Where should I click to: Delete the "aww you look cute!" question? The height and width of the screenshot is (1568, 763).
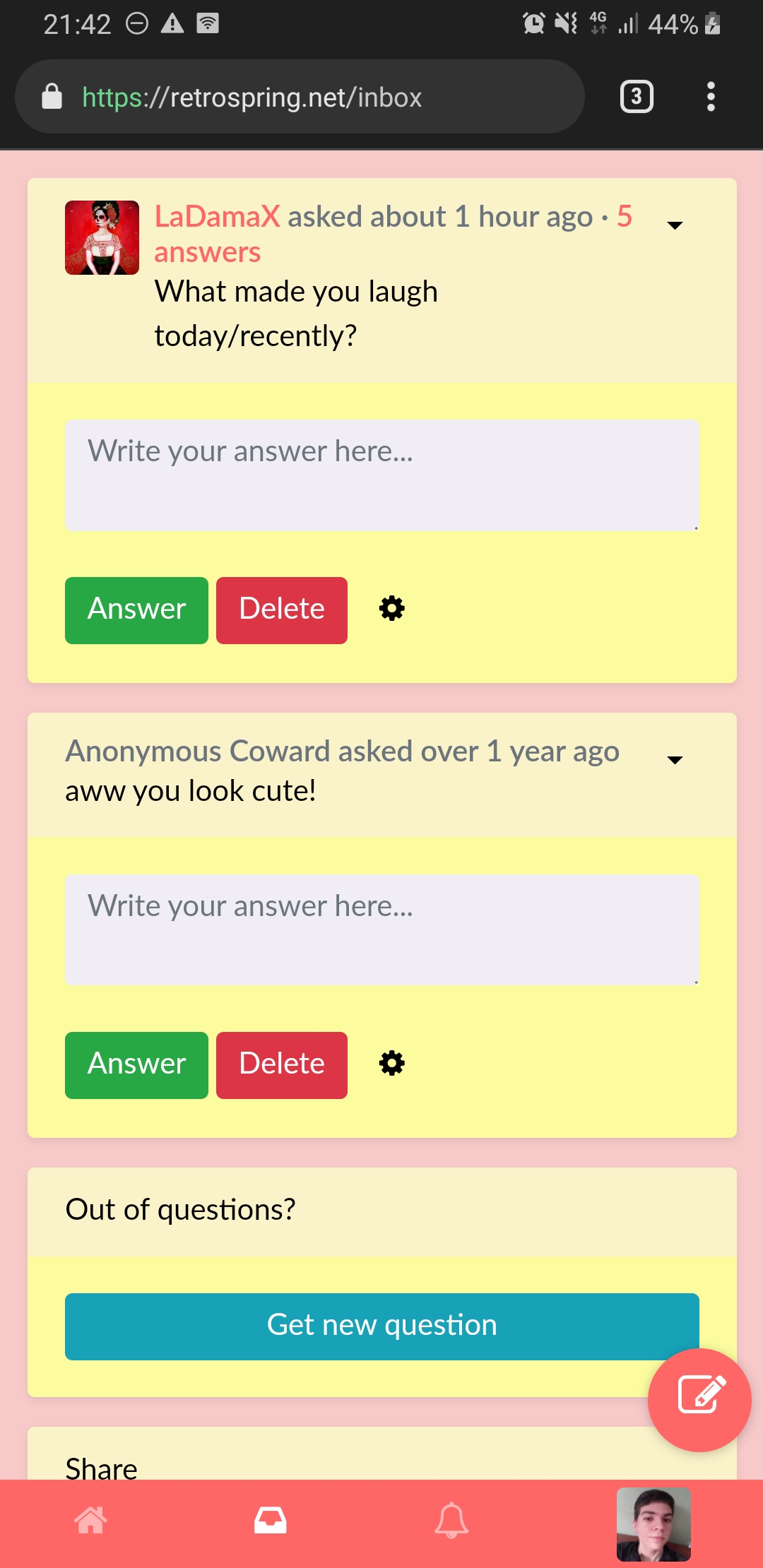coord(281,1065)
